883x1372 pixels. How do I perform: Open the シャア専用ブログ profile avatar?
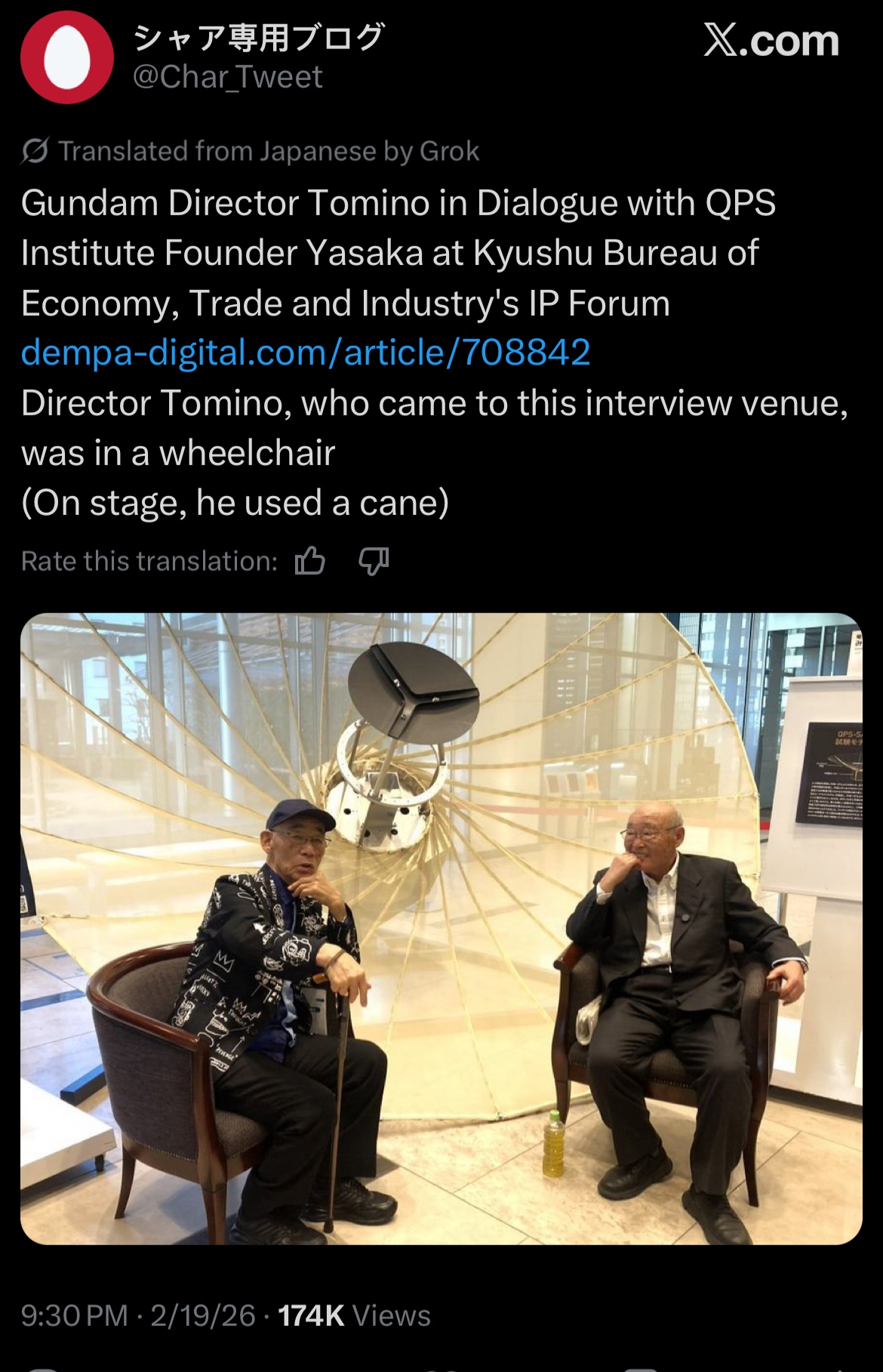(66, 57)
